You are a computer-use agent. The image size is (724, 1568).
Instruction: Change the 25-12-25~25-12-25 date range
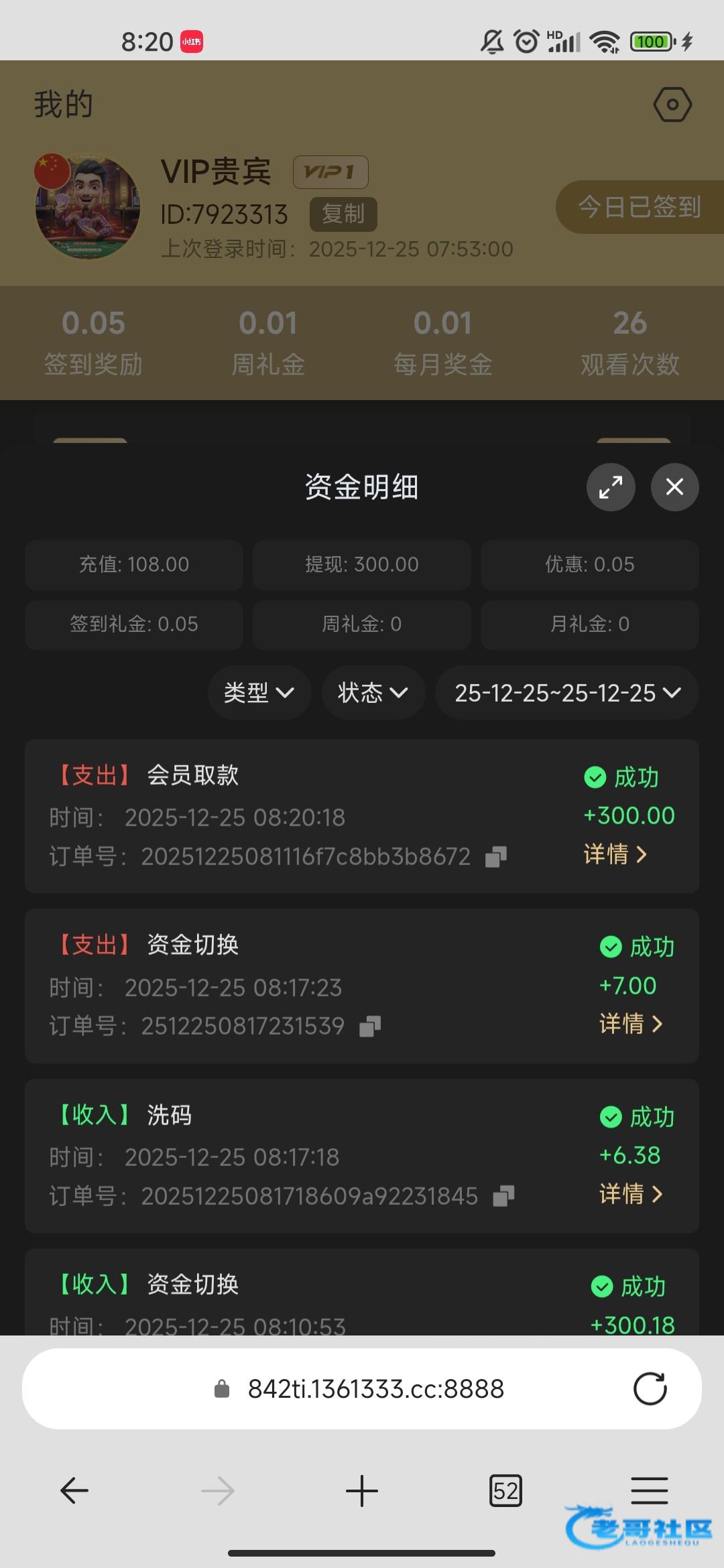click(x=567, y=693)
